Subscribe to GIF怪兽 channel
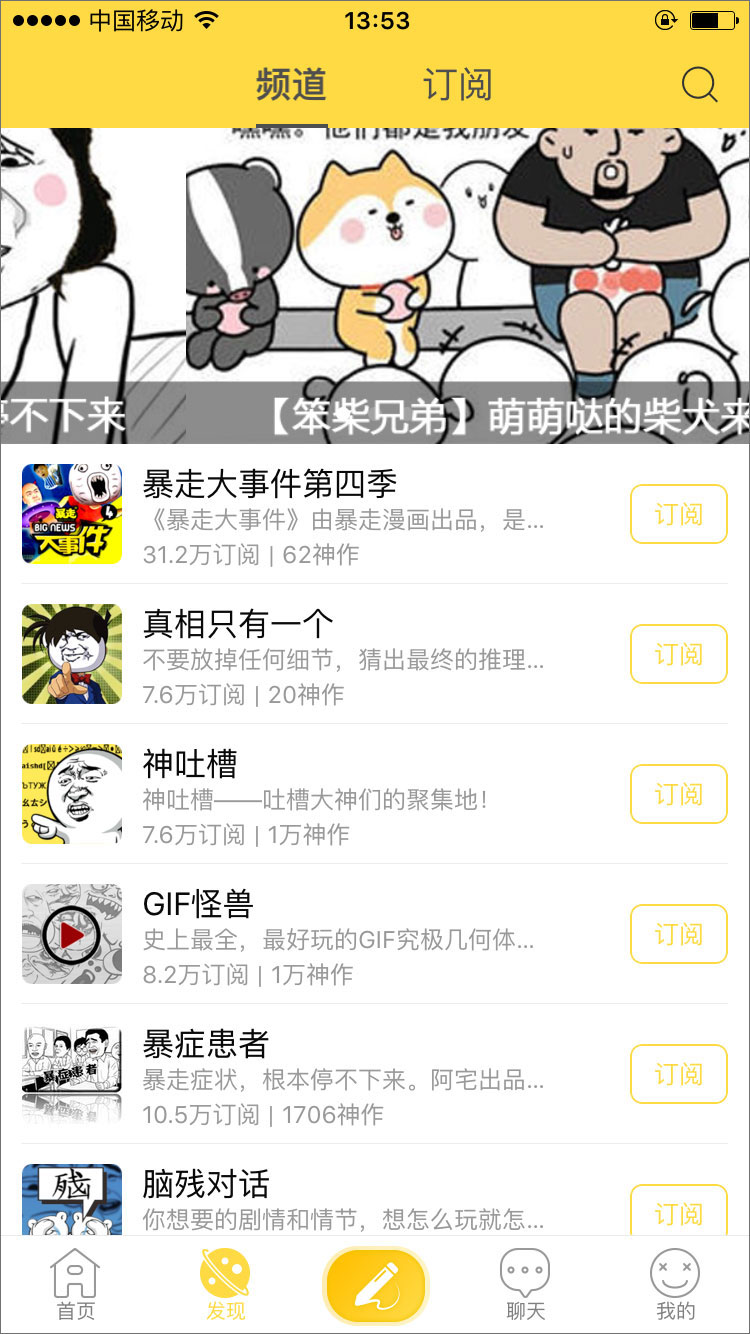This screenshot has height=1334, width=750. coord(678,934)
